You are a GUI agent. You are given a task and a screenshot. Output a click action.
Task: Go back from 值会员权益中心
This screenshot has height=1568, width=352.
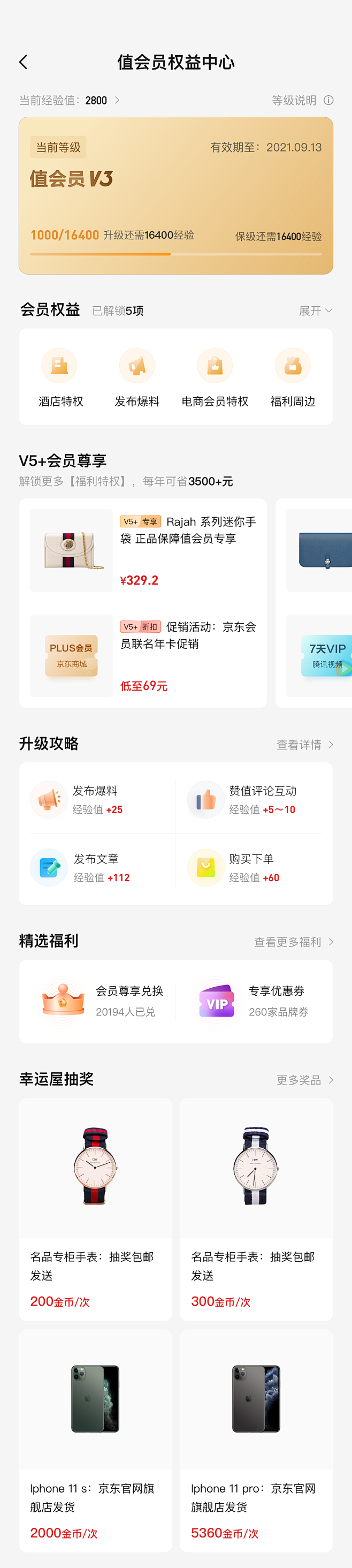click(x=23, y=62)
